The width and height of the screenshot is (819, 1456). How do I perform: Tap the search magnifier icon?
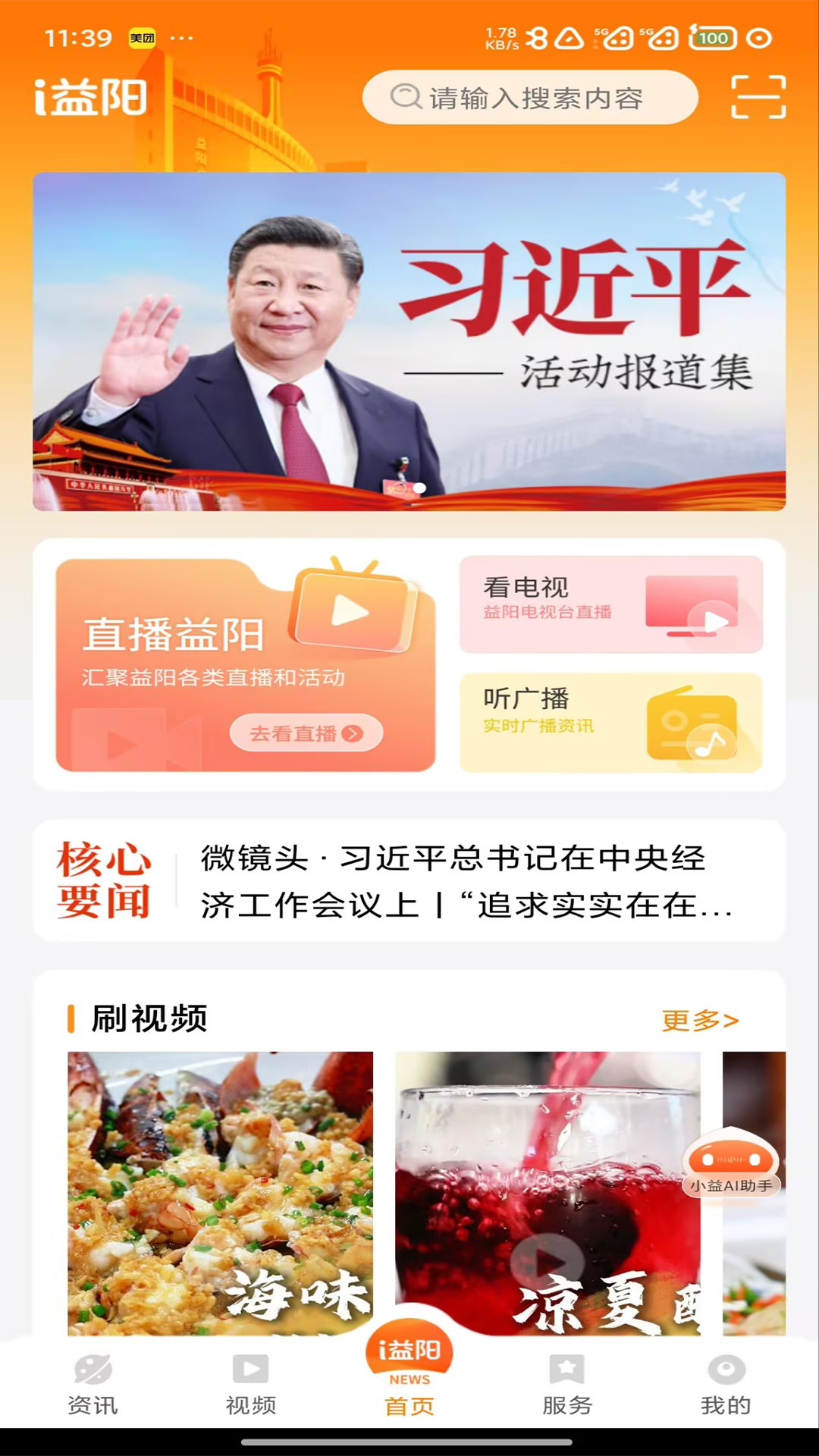tap(406, 96)
